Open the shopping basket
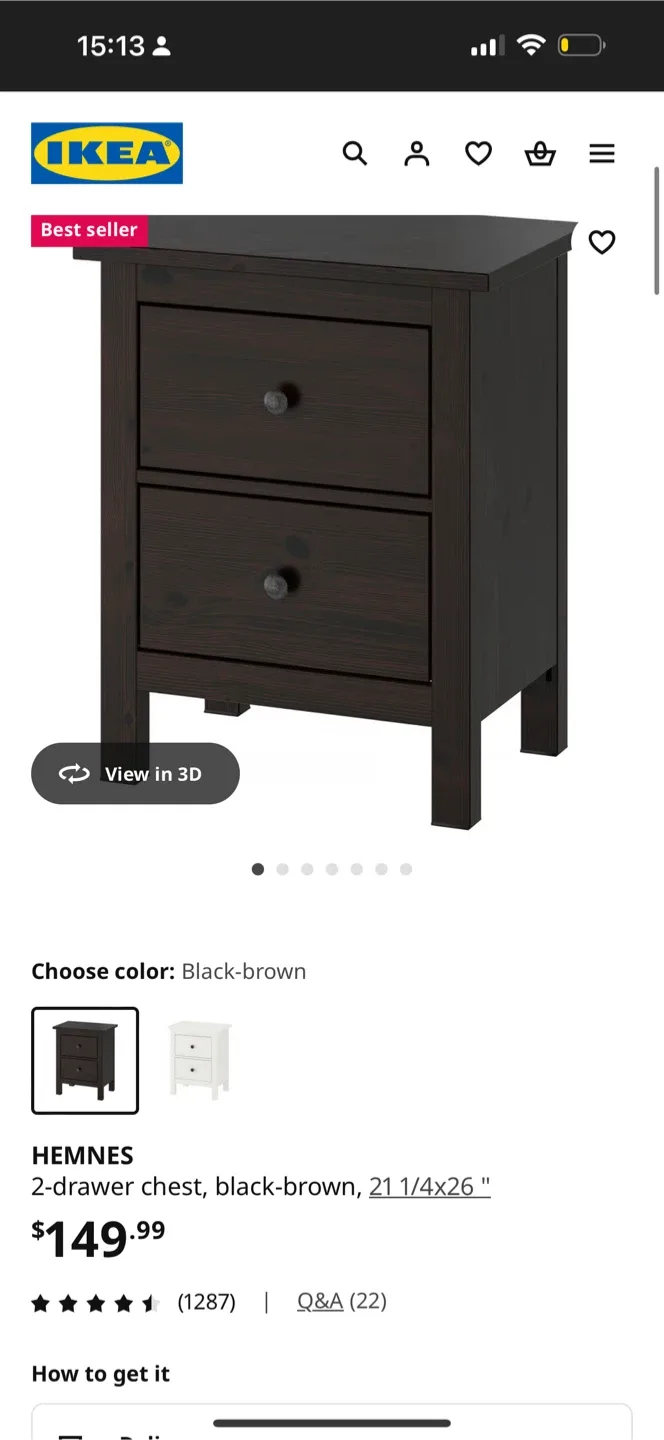Image resolution: width=664 pixels, height=1440 pixels. 540,153
